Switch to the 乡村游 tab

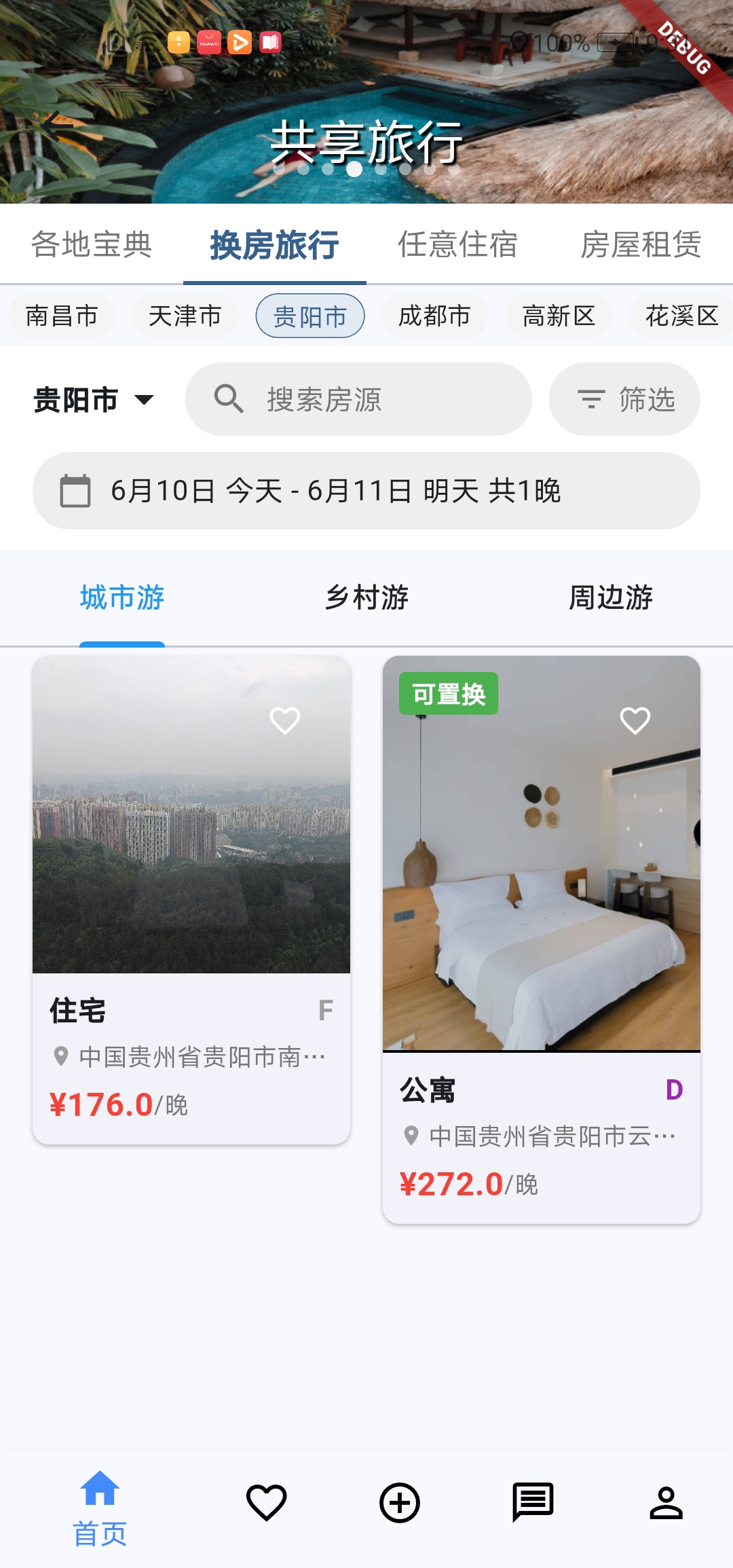click(366, 597)
